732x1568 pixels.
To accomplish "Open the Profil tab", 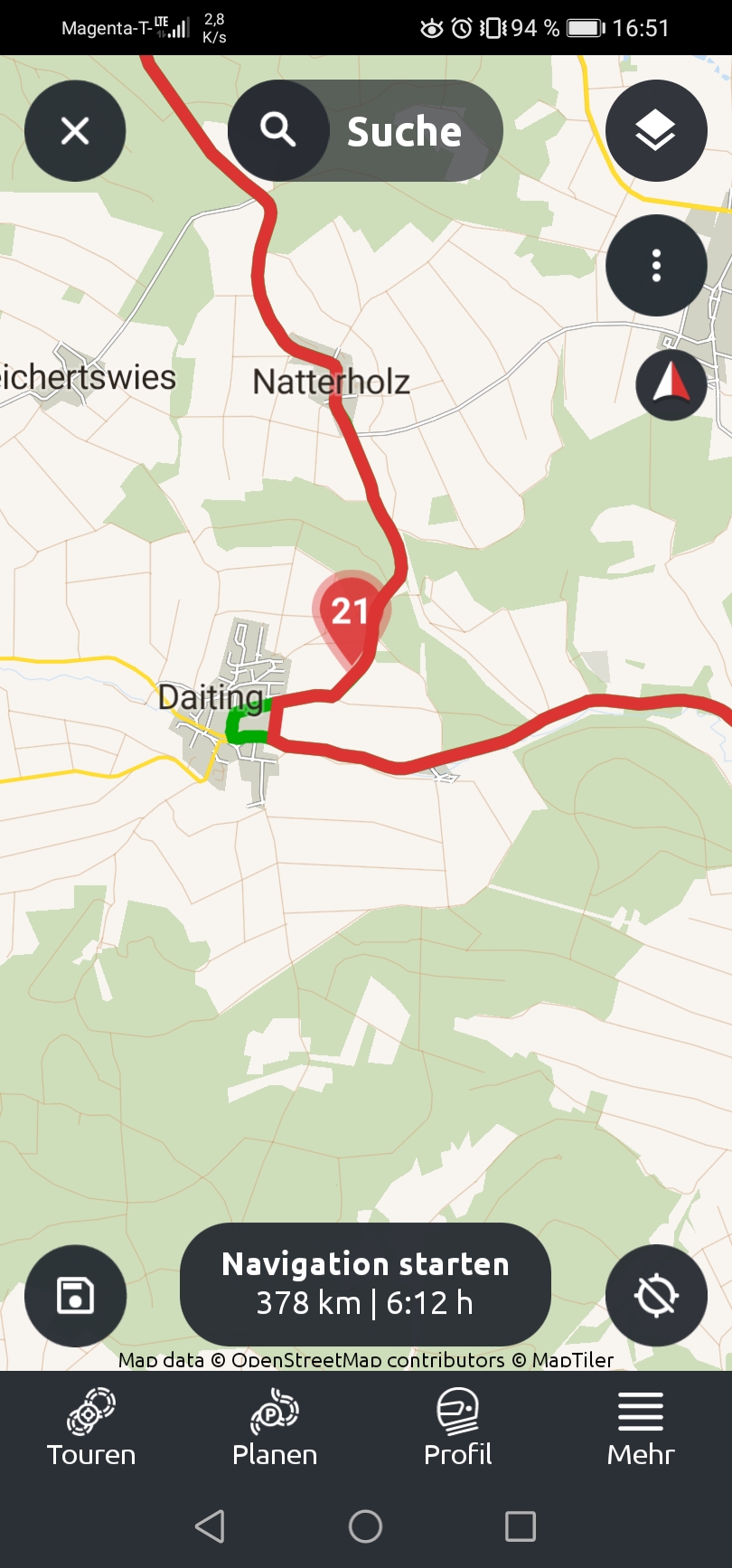I will (x=458, y=1429).
